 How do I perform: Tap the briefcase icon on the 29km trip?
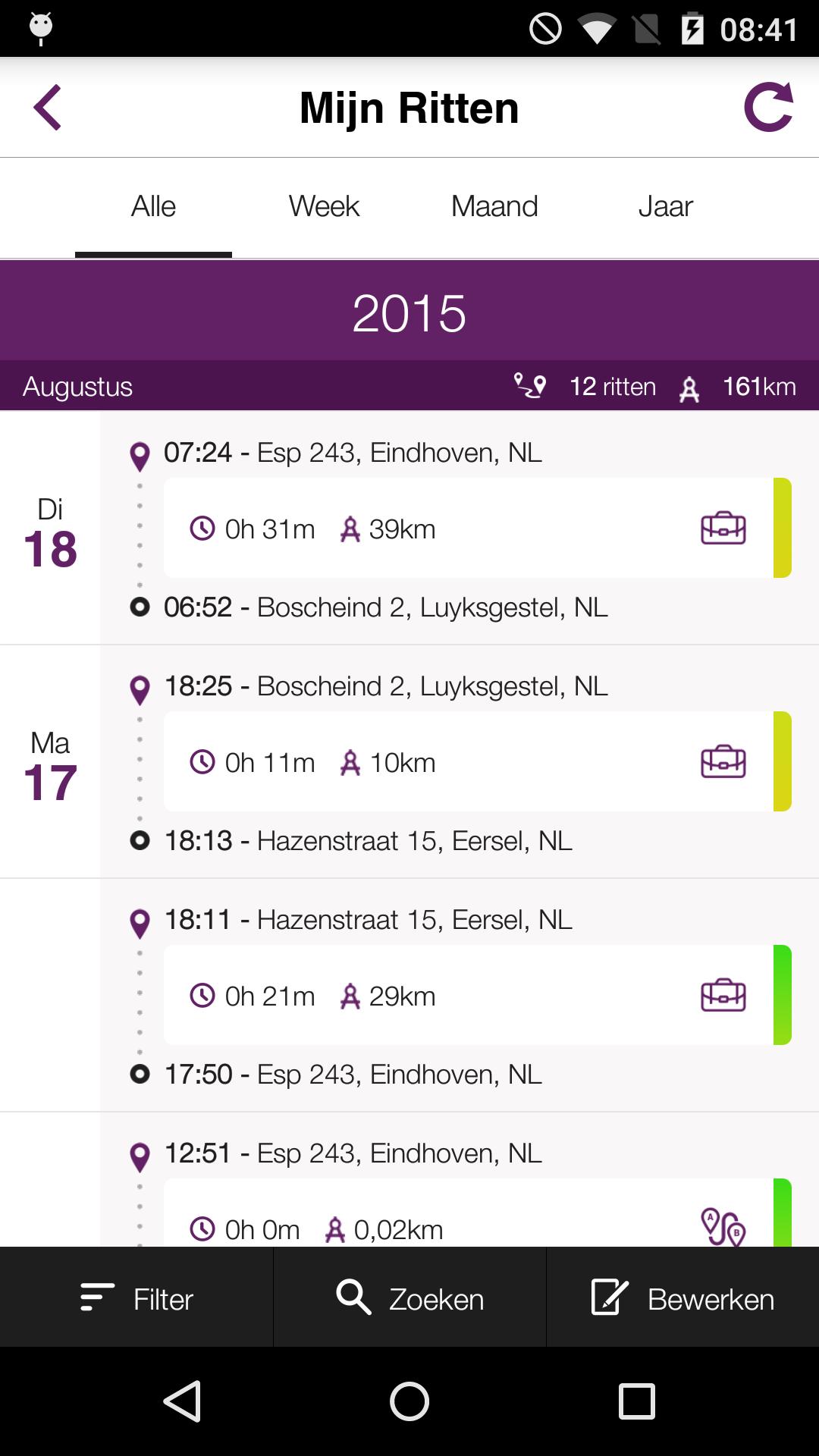click(x=723, y=996)
